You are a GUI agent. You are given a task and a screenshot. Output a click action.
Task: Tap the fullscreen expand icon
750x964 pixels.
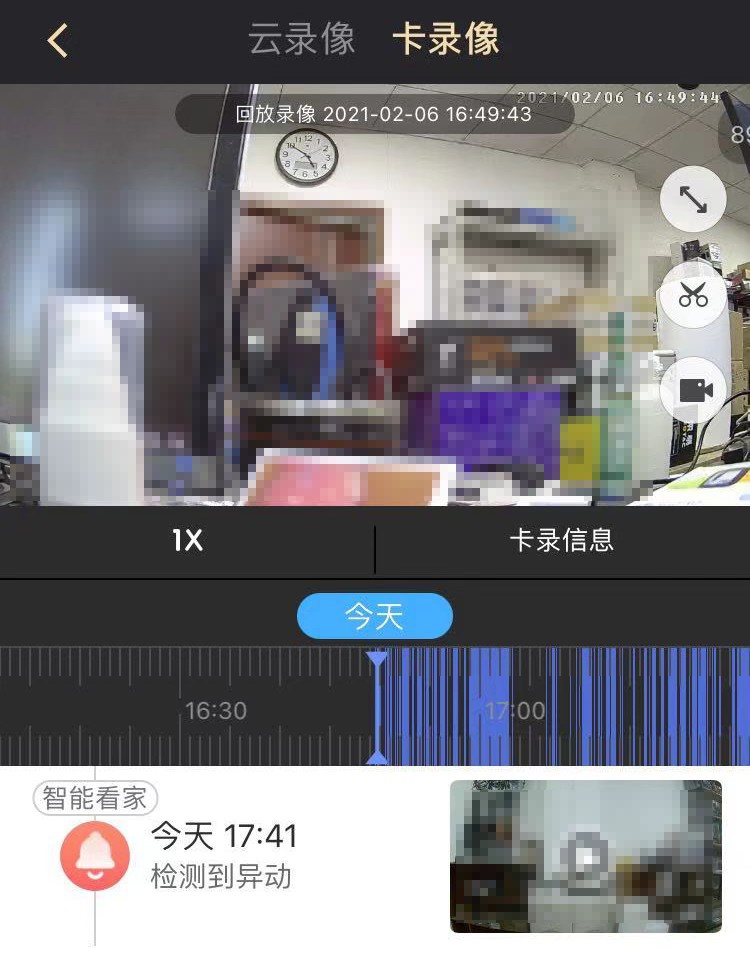tap(693, 199)
